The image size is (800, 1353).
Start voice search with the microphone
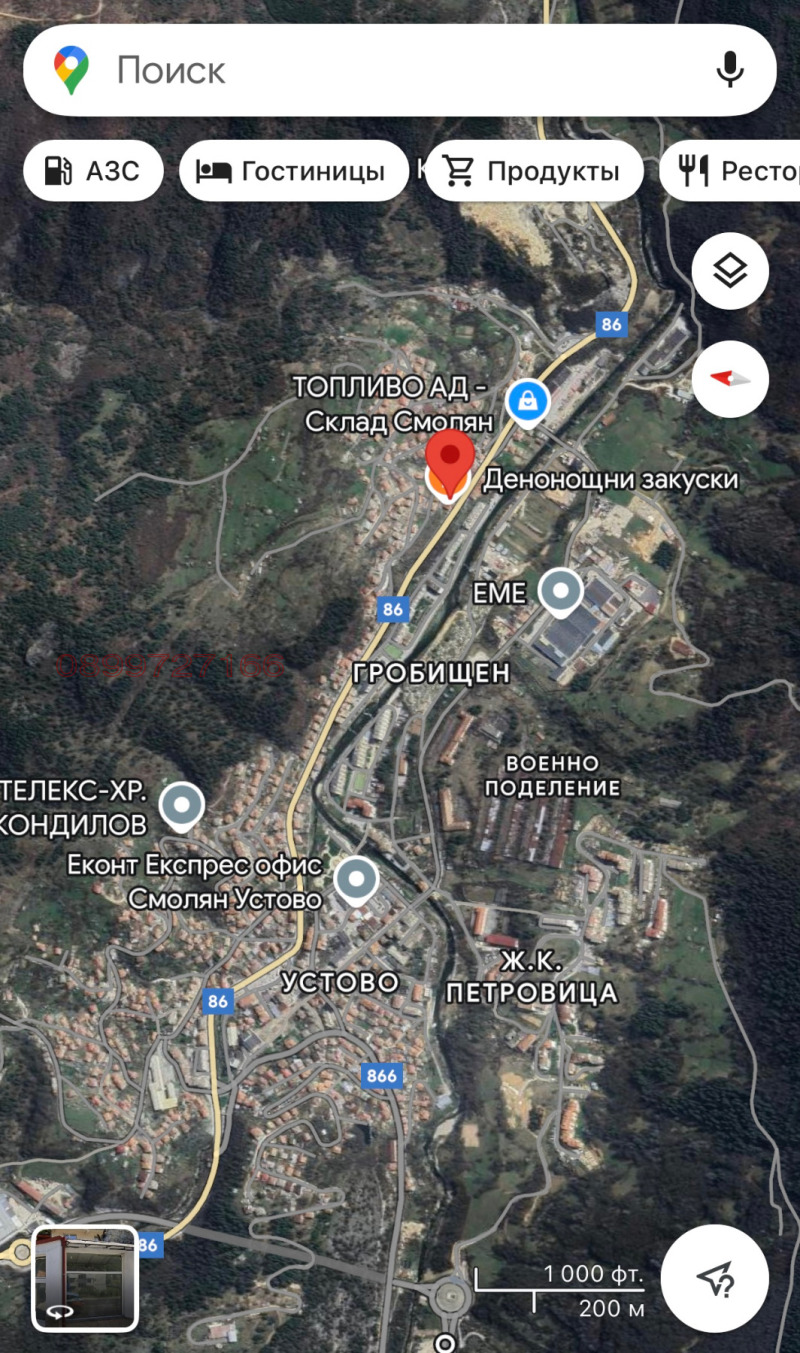point(731,70)
